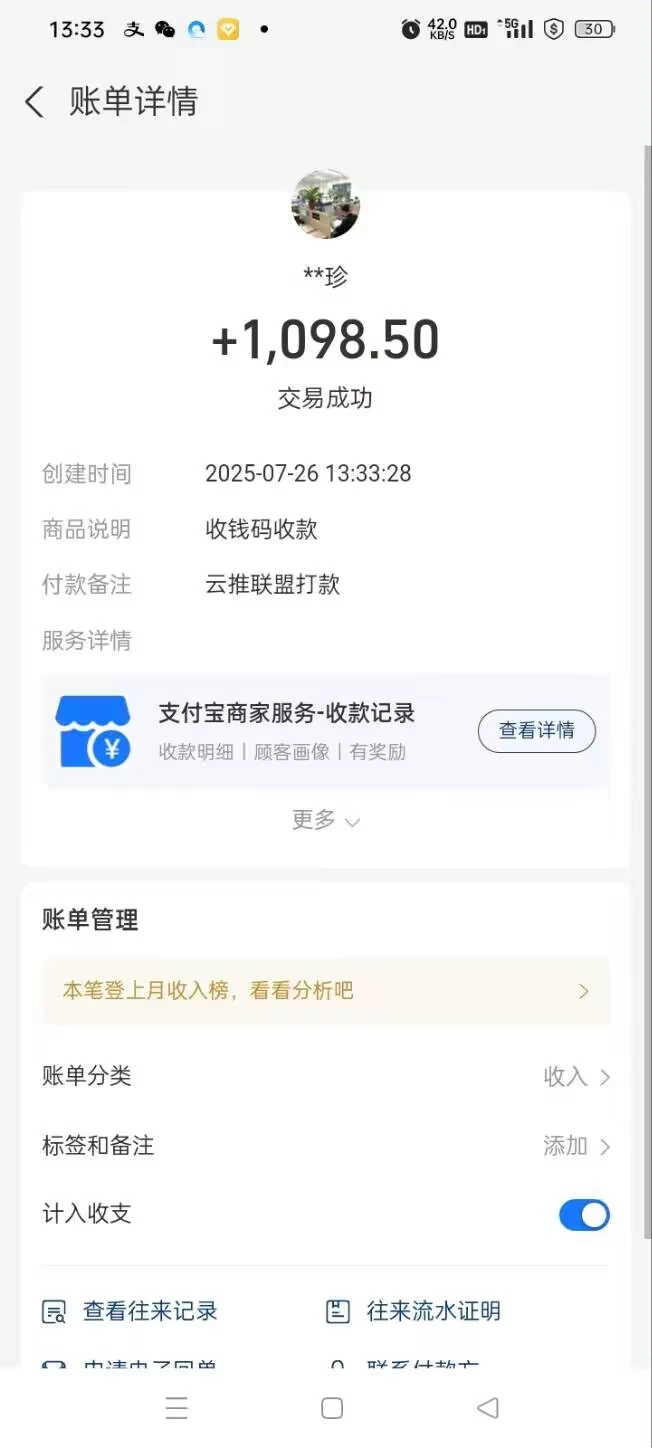
Task: Go back from 账单详情 page
Action: coord(34,102)
